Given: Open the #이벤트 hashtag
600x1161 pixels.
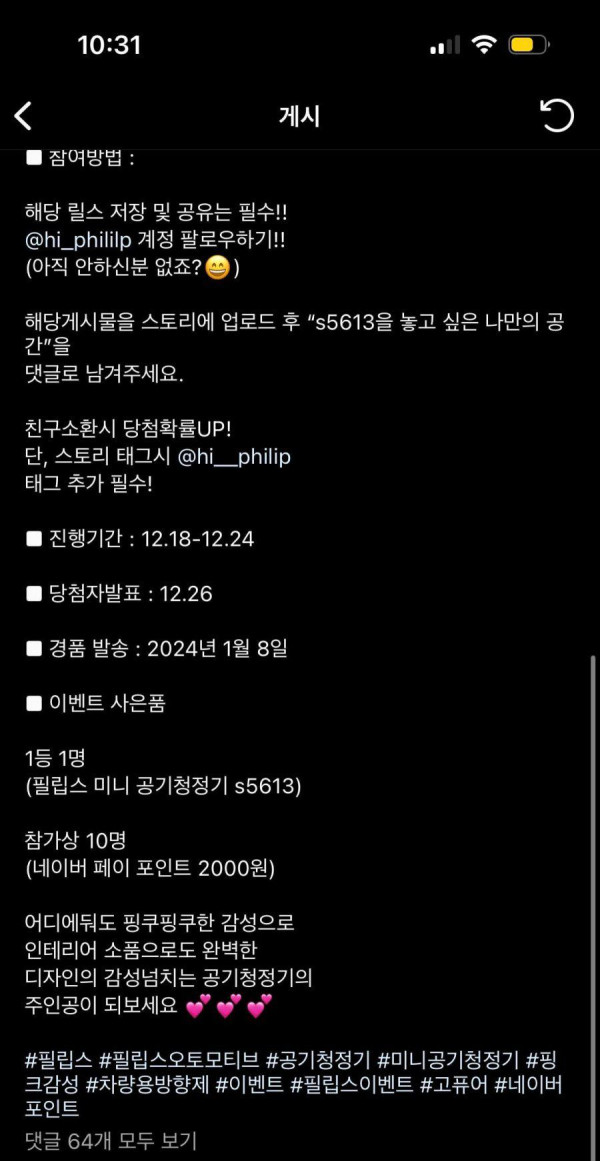Looking at the screenshot, I should pyautogui.click(x=251, y=1084).
